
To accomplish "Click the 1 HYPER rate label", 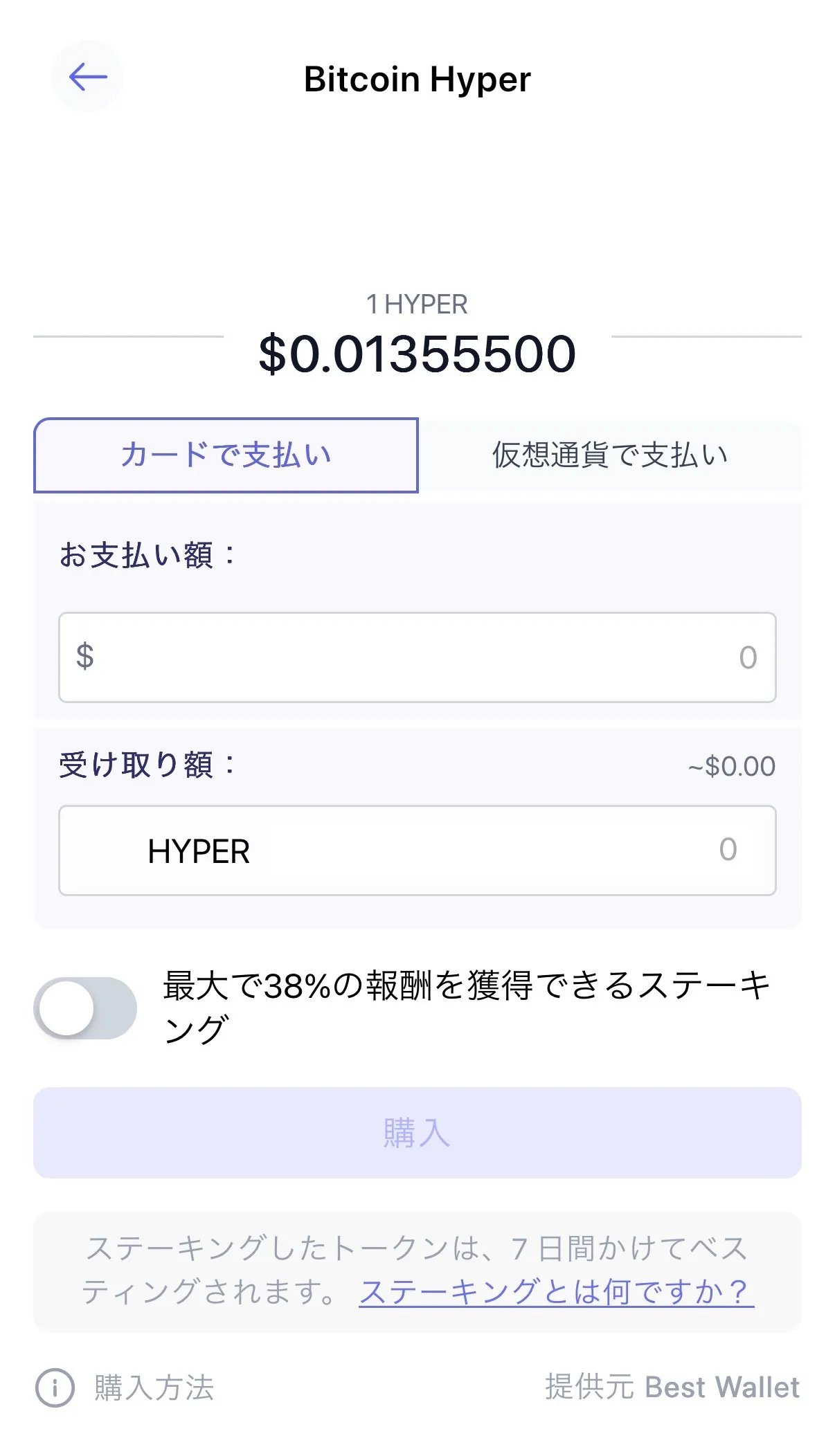I will click(417, 304).
